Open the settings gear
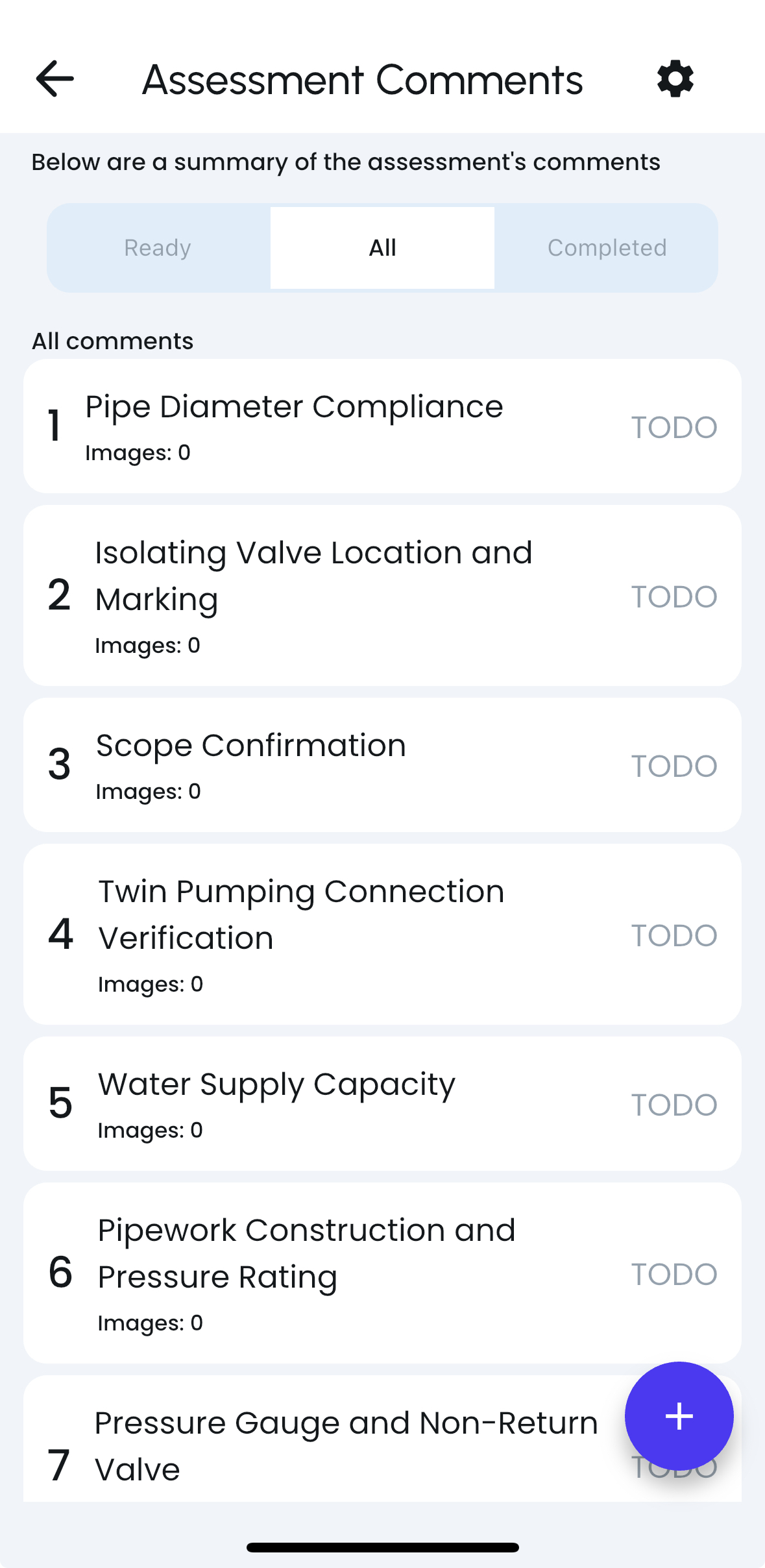This screenshot has height=1568, width=765. (x=675, y=79)
